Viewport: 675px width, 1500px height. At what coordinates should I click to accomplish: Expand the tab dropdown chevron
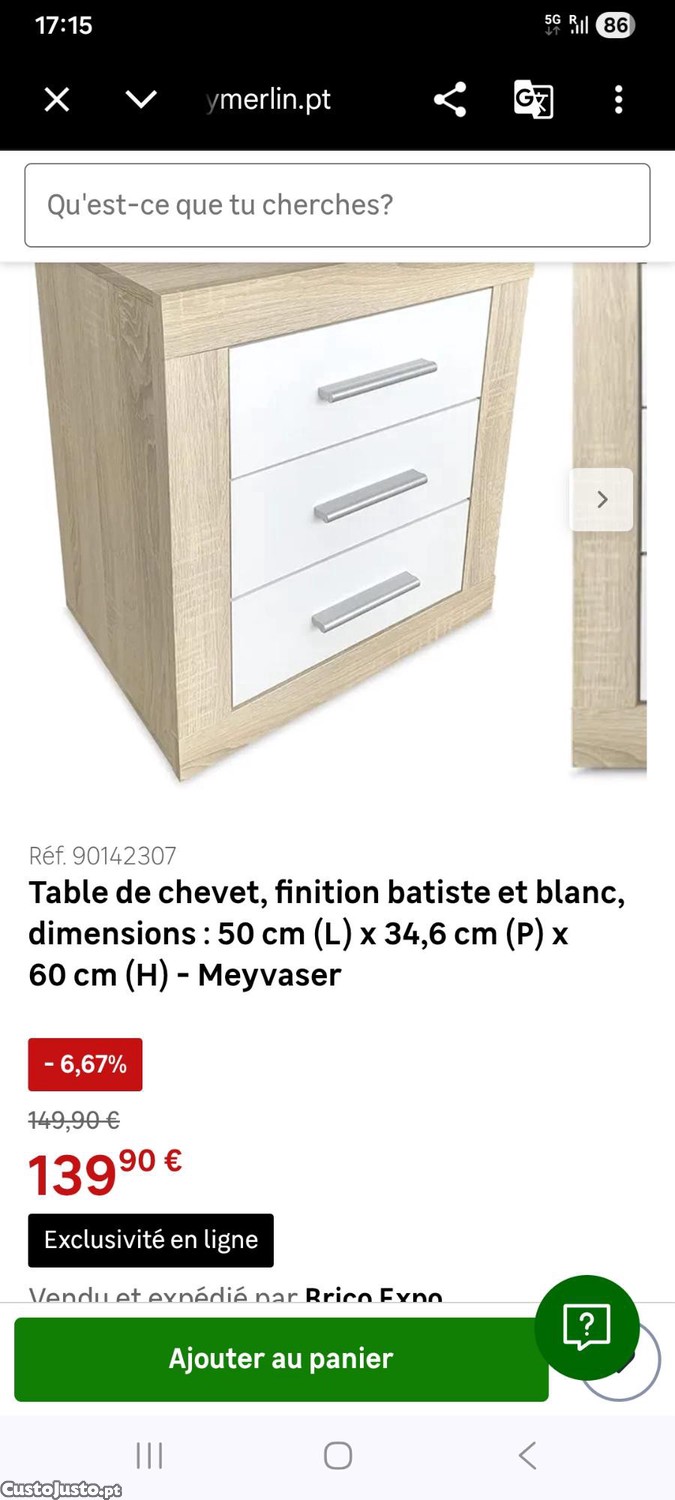141,99
